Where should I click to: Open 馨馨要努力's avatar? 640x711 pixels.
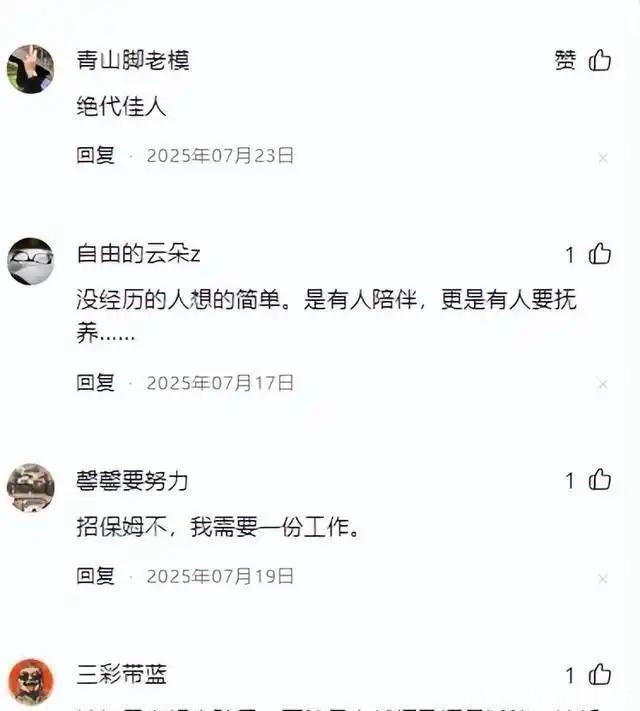tap(31, 488)
